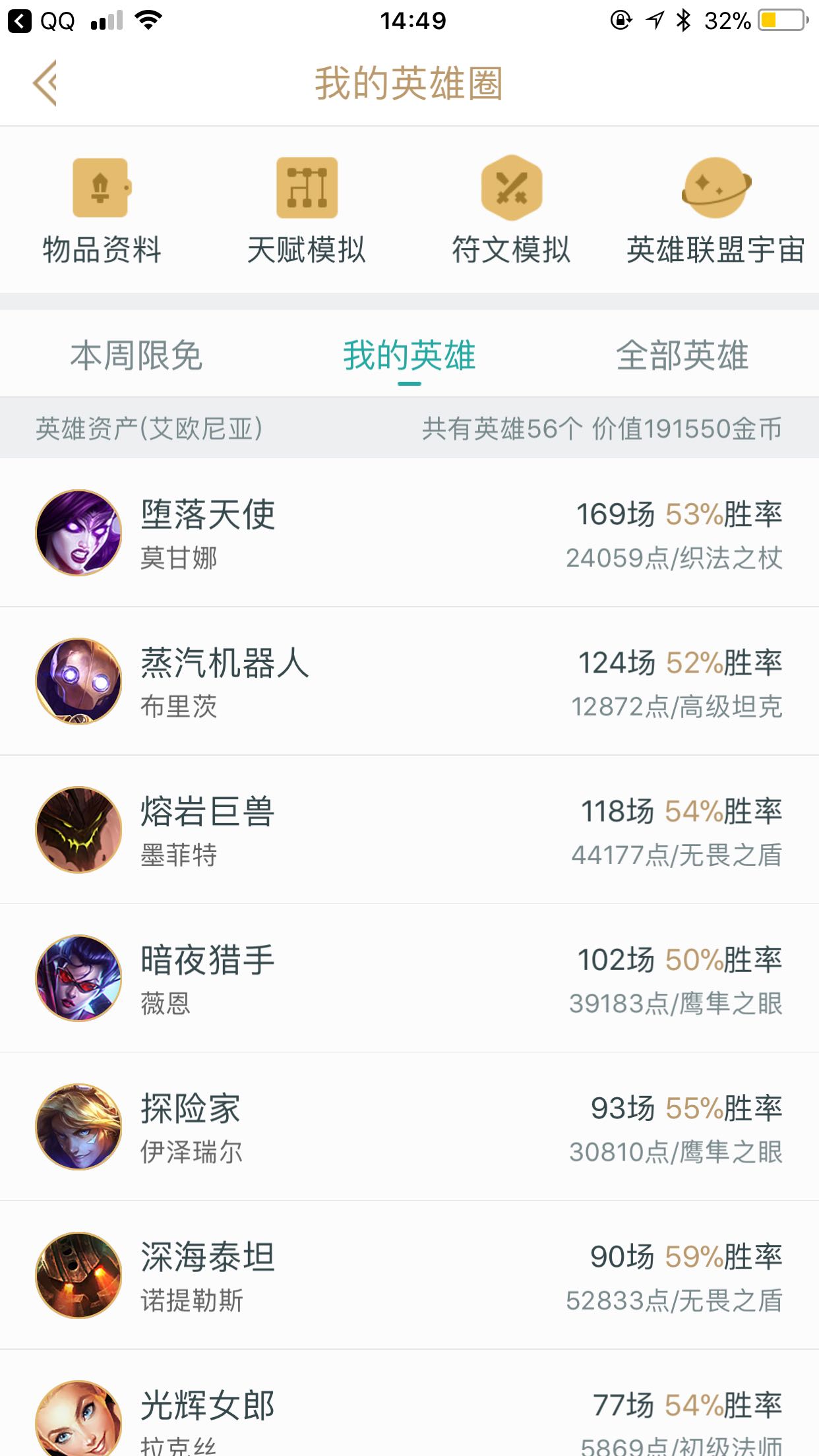Open 物品资料 item info

click(x=101, y=210)
